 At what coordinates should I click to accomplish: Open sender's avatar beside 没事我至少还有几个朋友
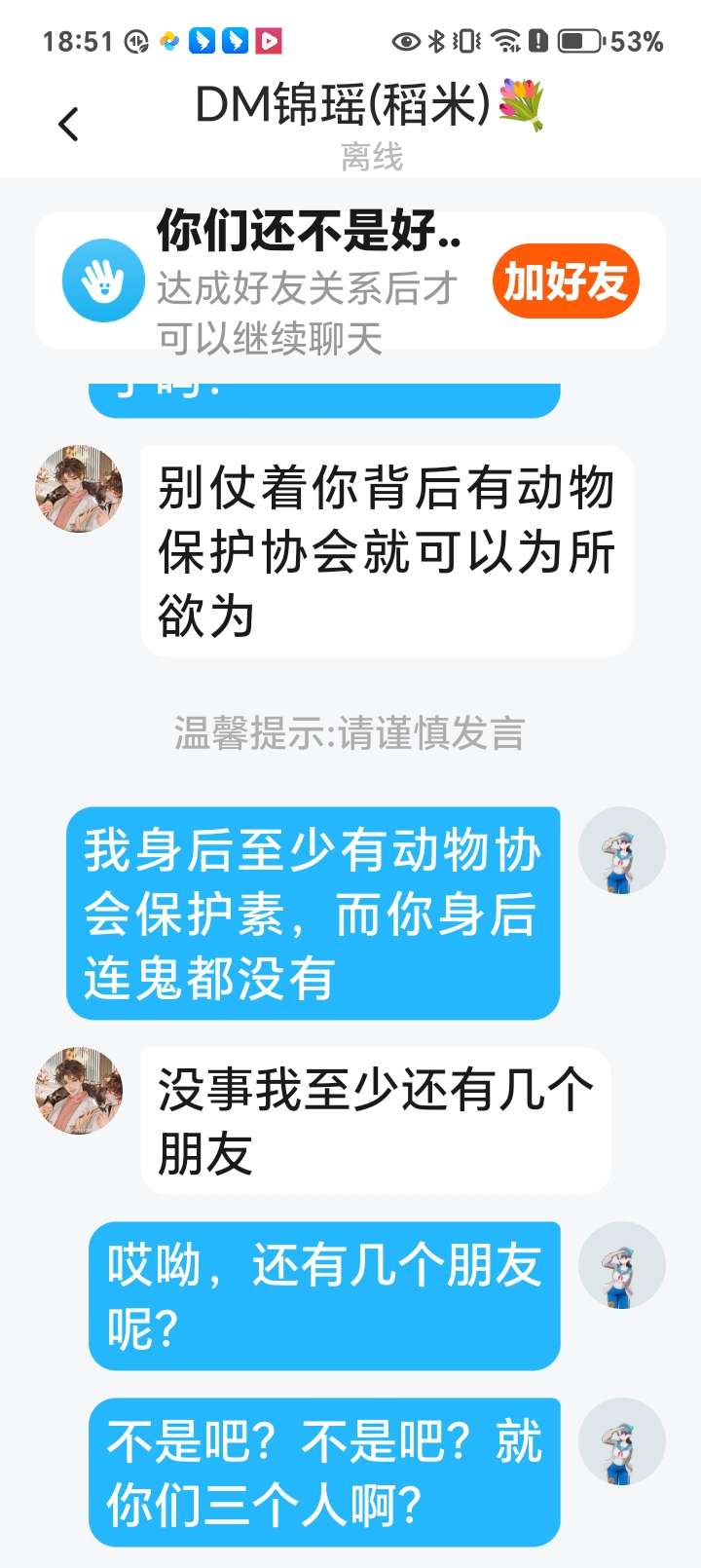79,1091
